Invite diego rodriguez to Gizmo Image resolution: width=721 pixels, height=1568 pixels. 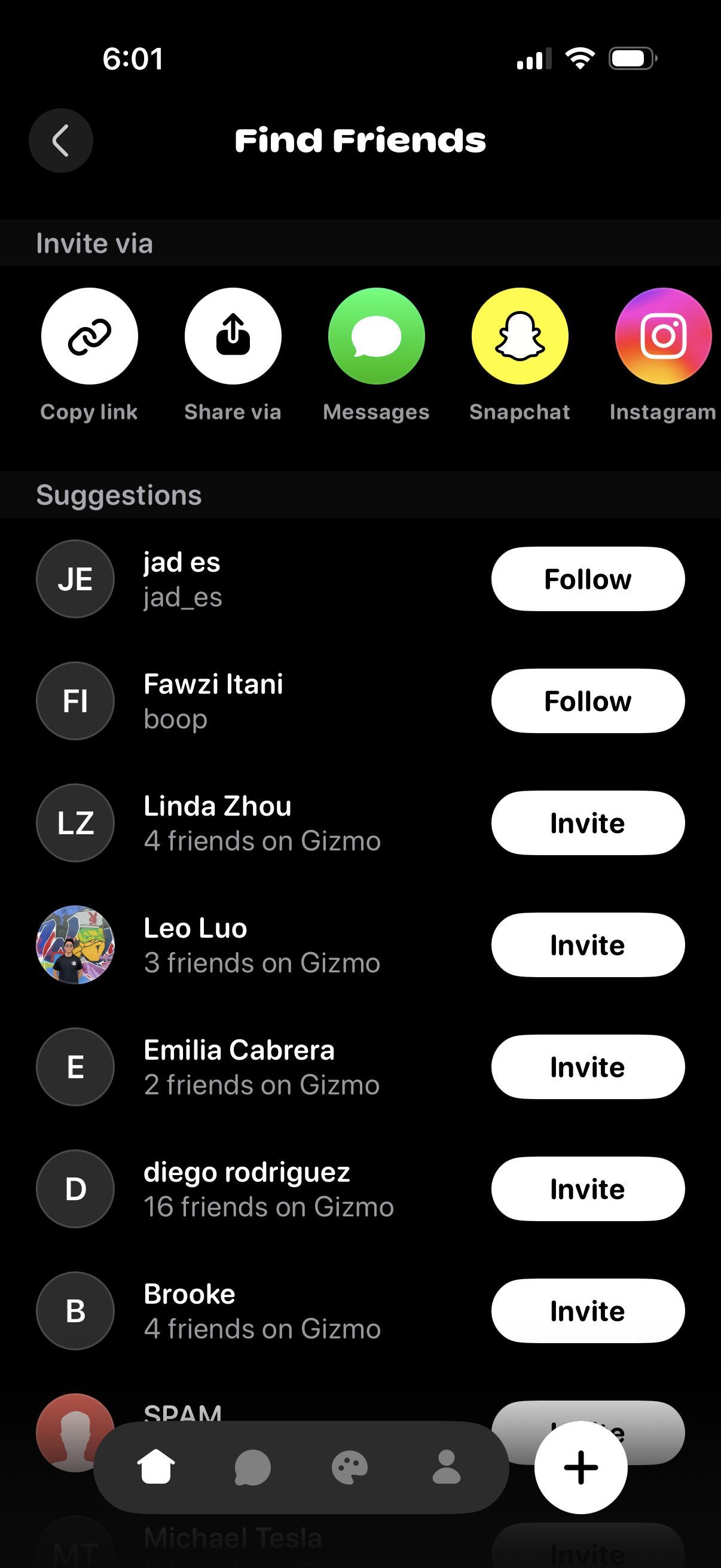click(x=586, y=1189)
